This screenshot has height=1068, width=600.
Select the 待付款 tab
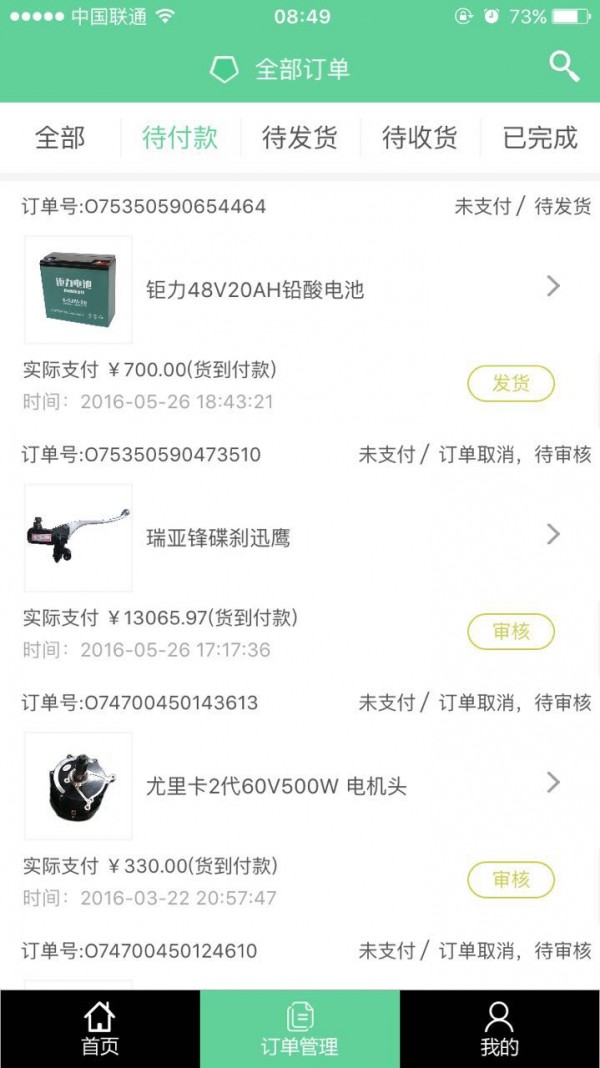pyautogui.click(x=180, y=138)
